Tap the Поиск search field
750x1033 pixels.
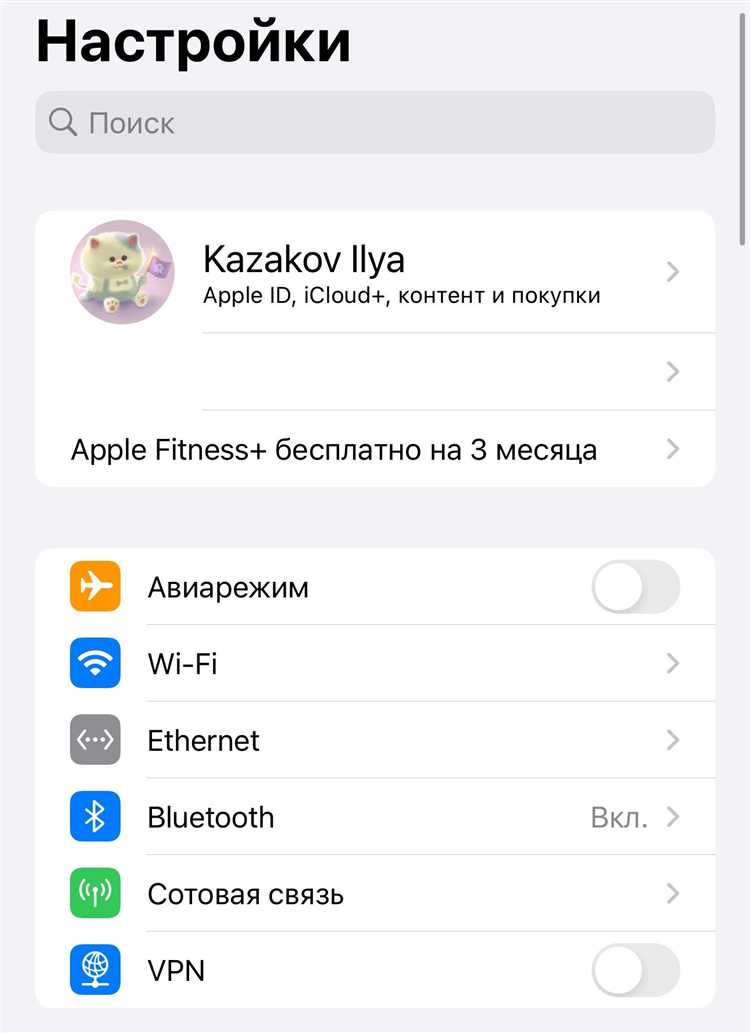click(375, 123)
